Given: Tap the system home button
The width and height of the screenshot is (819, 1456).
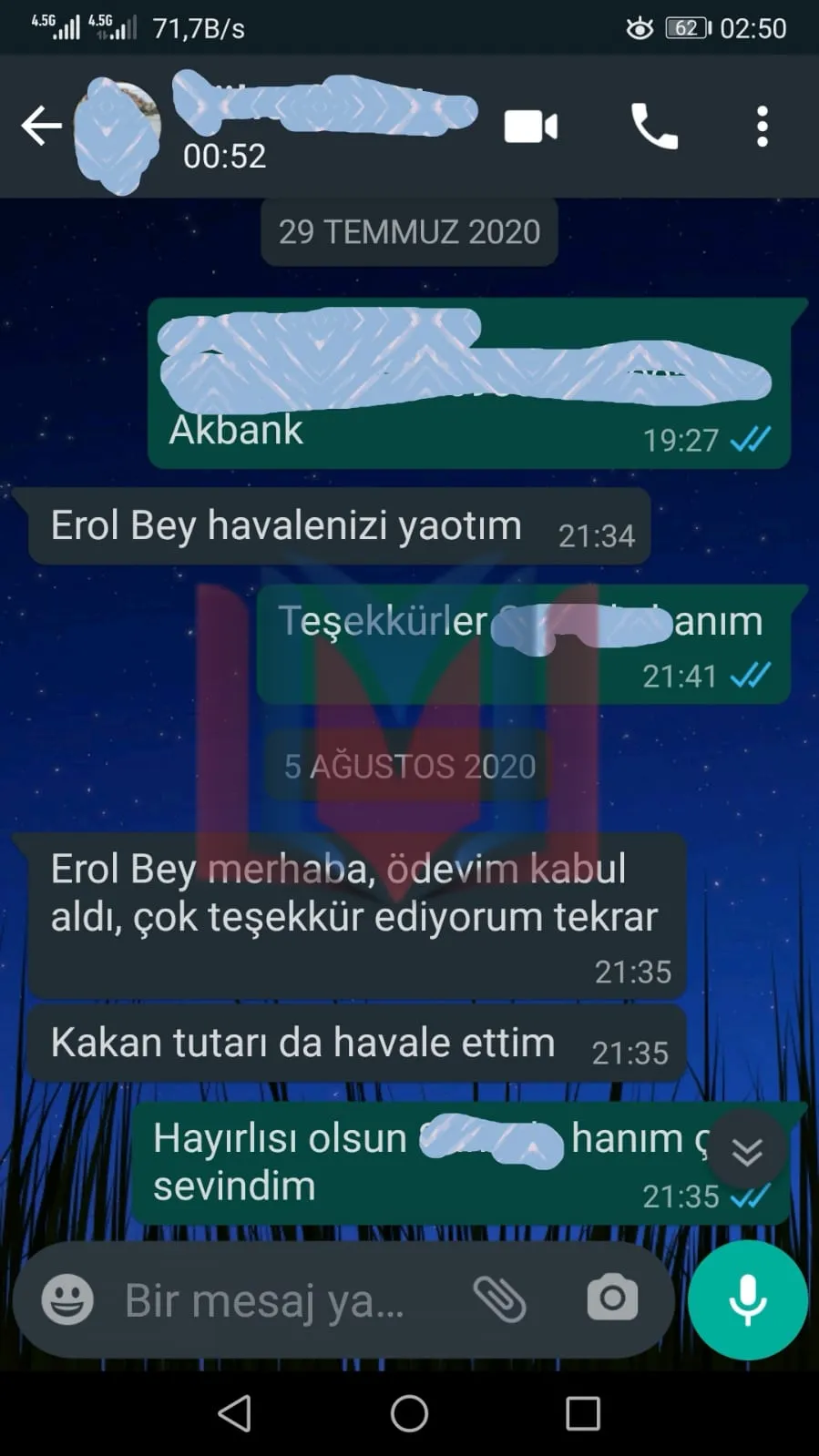Looking at the screenshot, I should coord(409,1413).
